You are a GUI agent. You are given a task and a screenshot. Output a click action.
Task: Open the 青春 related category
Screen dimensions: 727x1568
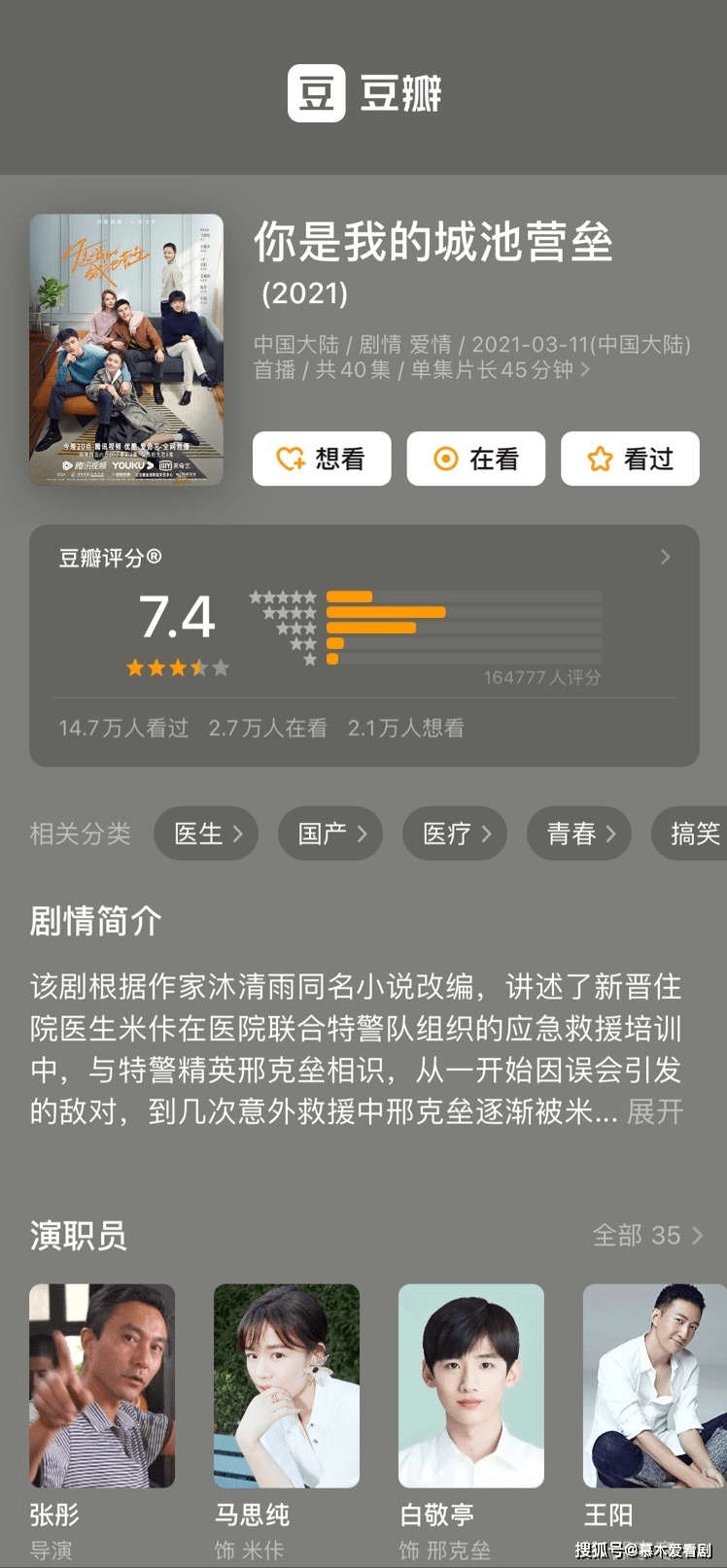tap(578, 834)
